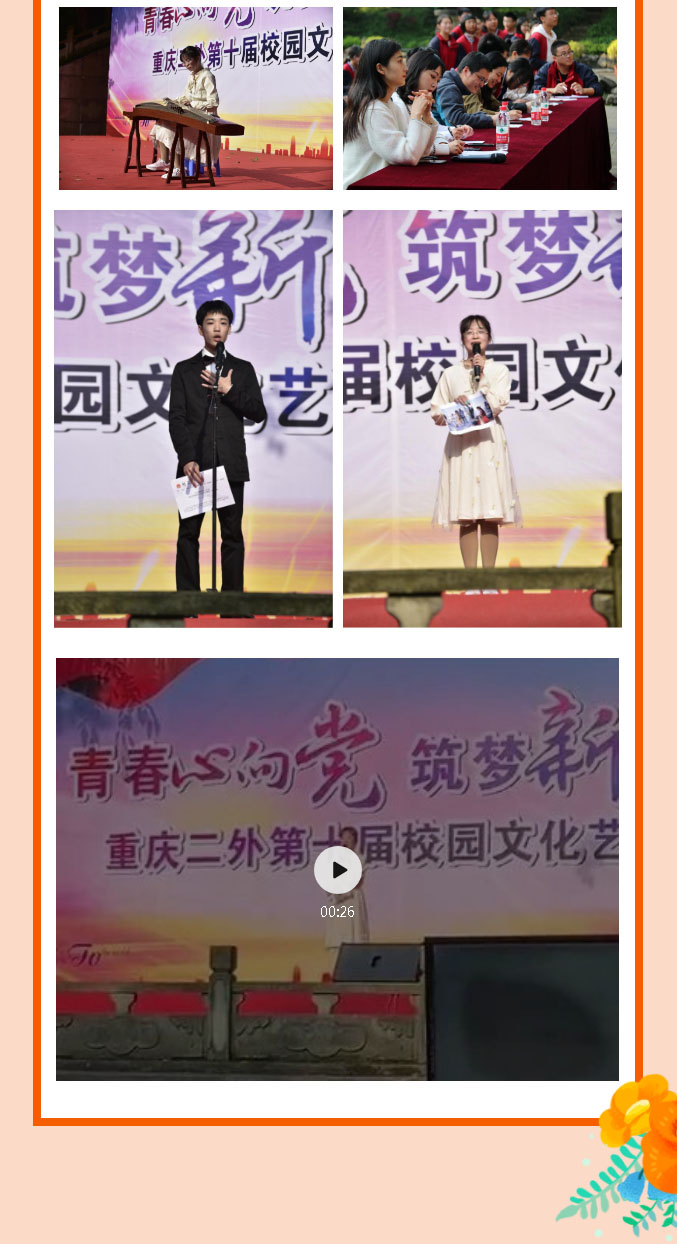
Task: Play the 00:26 video
Action: [x=338, y=870]
